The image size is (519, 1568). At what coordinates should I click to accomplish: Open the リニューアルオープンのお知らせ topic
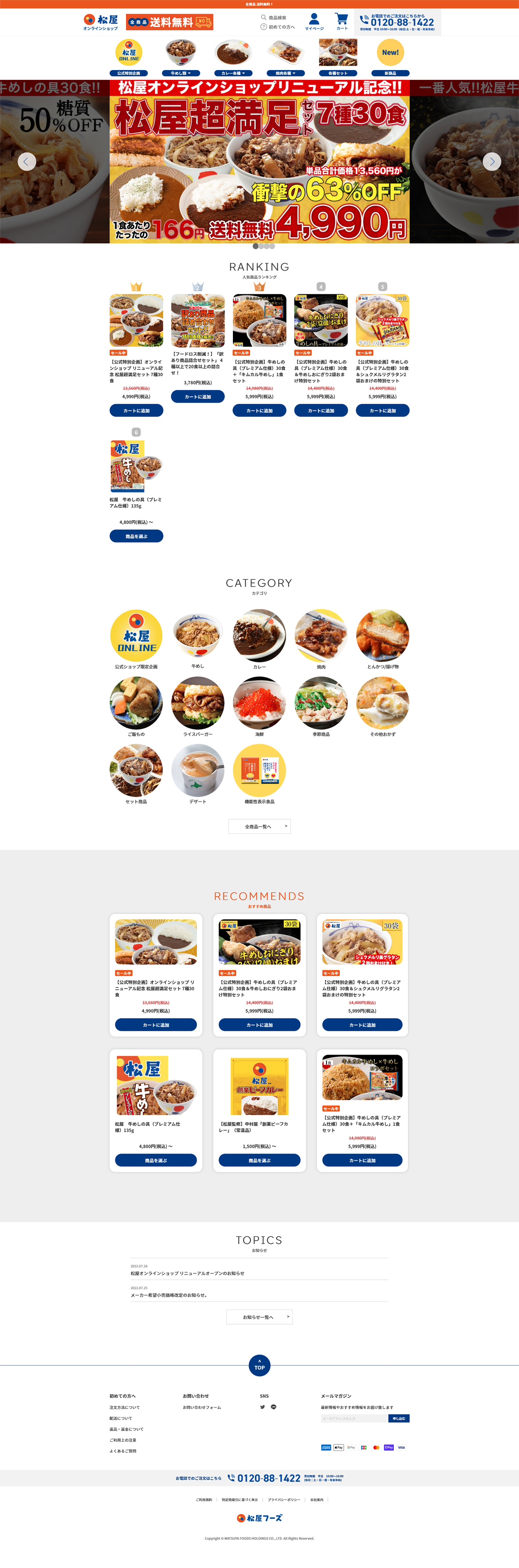(x=187, y=1273)
